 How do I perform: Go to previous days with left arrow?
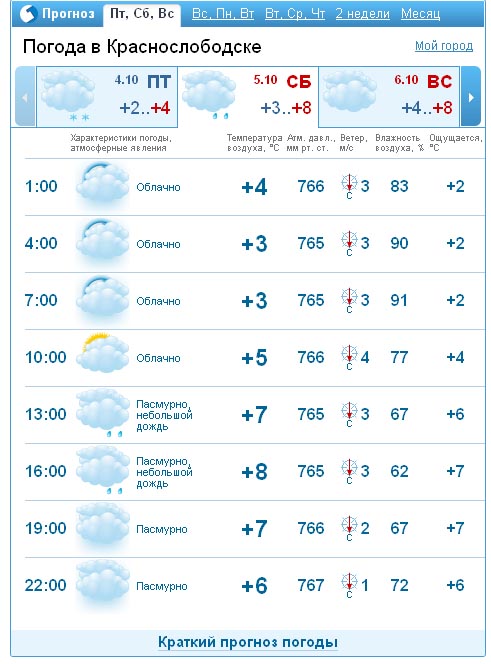click(x=25, y=97)
